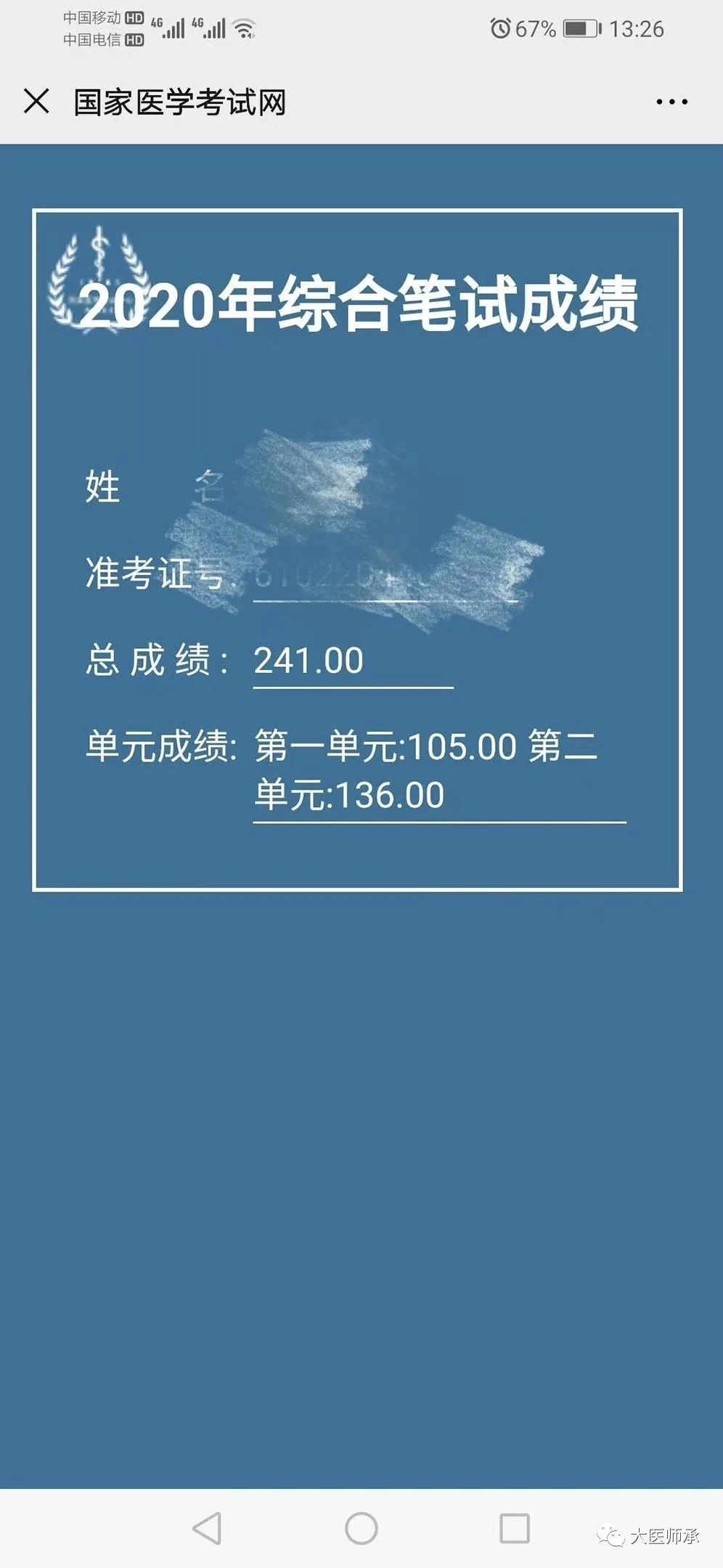Close the 国家医学考试网 page
The width and height of the screenshot is (723, 1568).
pos(36,102)
